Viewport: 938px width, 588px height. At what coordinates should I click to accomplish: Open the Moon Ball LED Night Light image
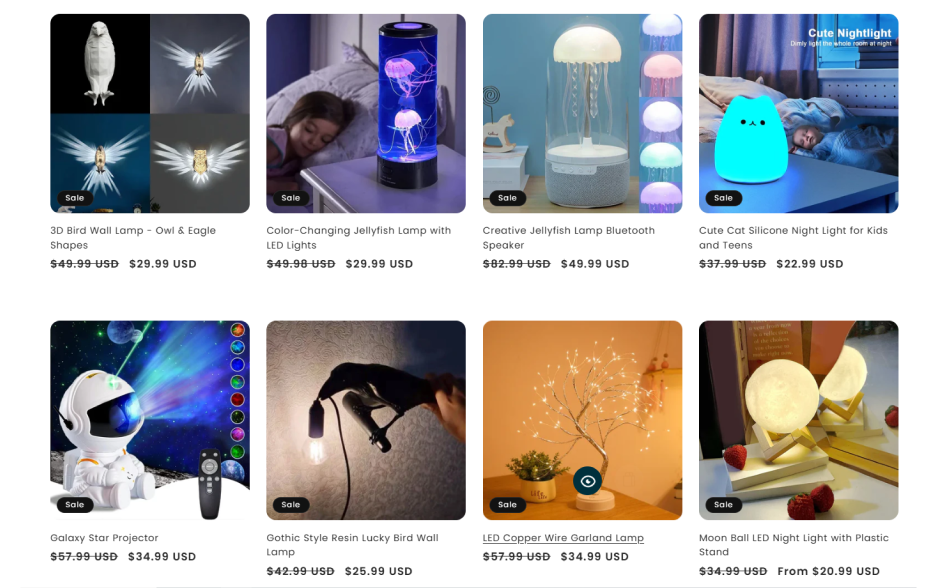pos(798,420)
